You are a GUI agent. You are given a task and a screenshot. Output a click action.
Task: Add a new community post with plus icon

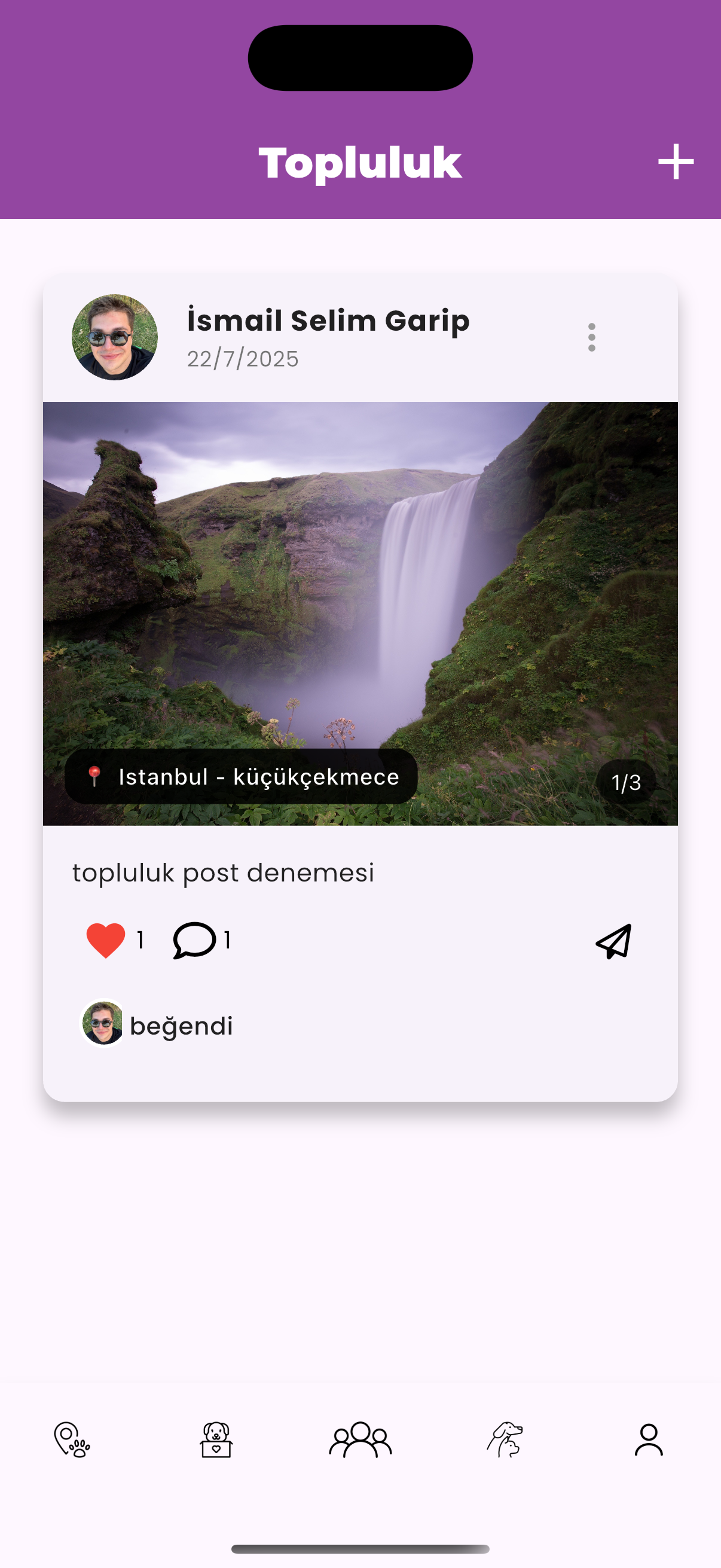[x=676, y=162]
